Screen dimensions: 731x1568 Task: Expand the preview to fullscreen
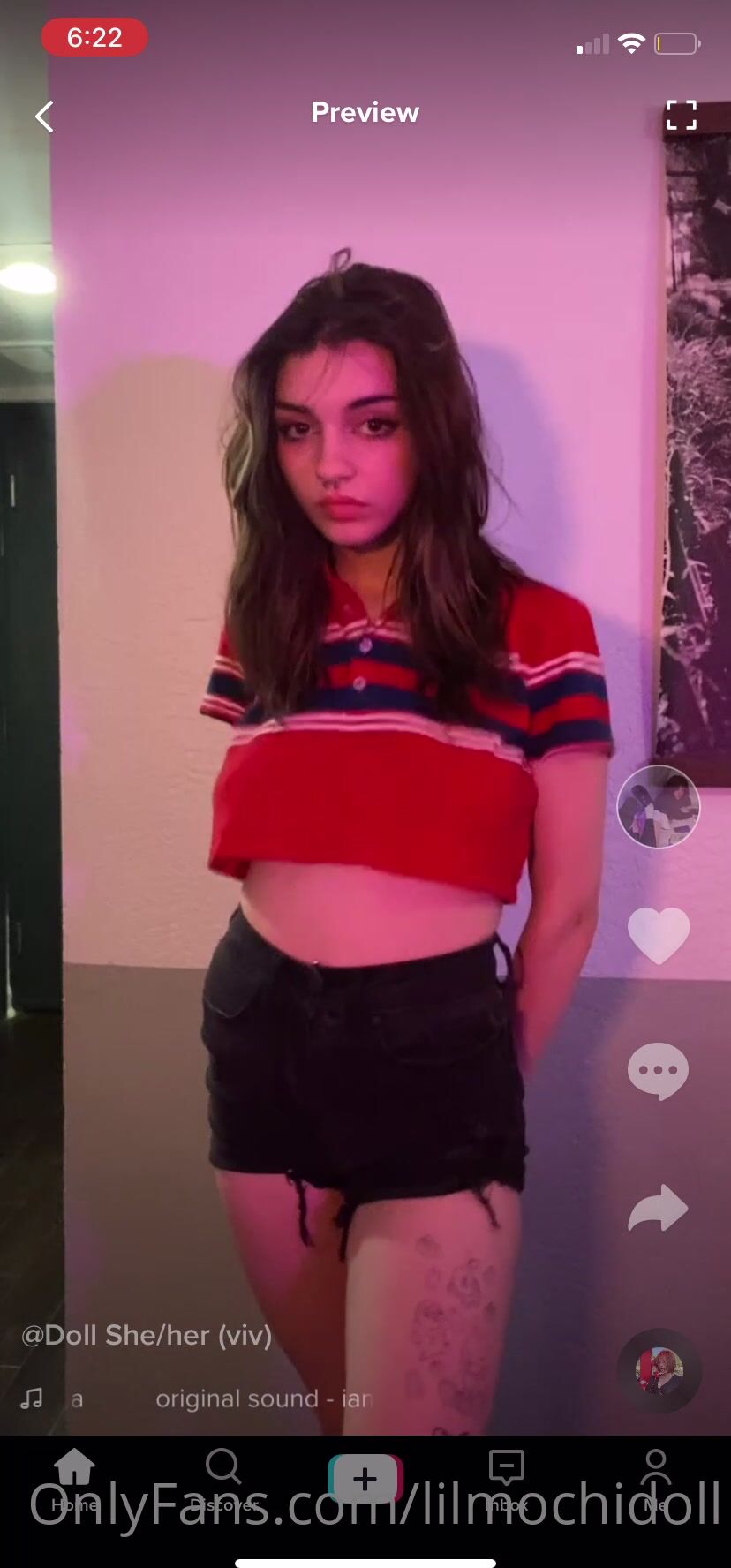pos(681,115)
